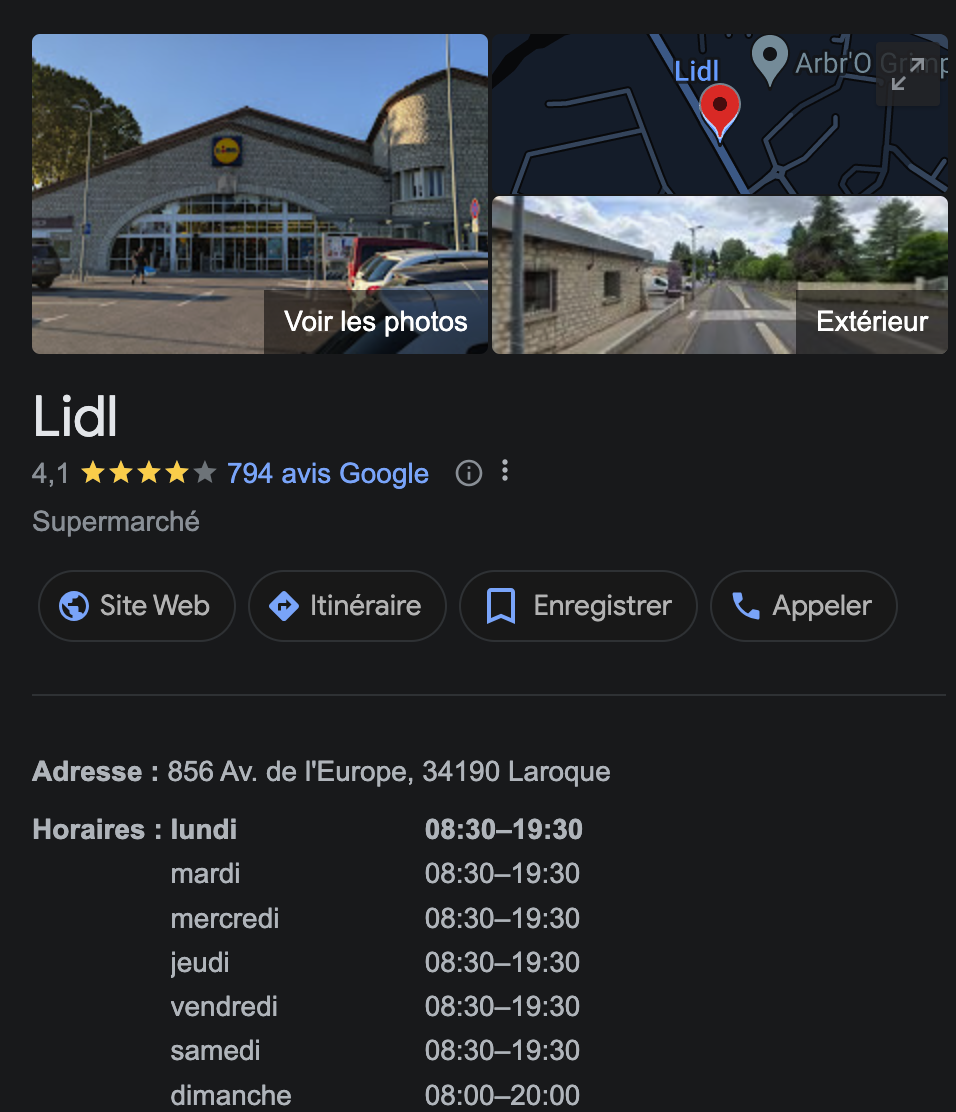Save the store with Enregistrer

click(x=577, y=605)
